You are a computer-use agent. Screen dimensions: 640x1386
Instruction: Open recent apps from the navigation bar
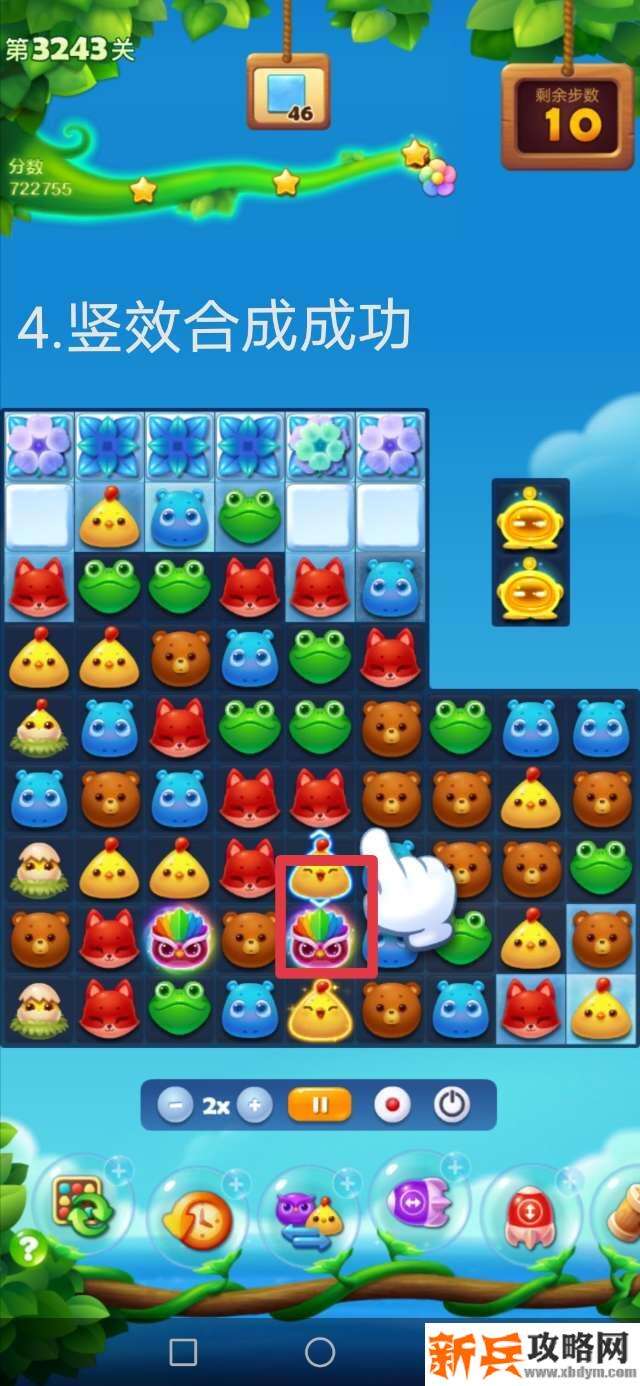click(183, 1353)
